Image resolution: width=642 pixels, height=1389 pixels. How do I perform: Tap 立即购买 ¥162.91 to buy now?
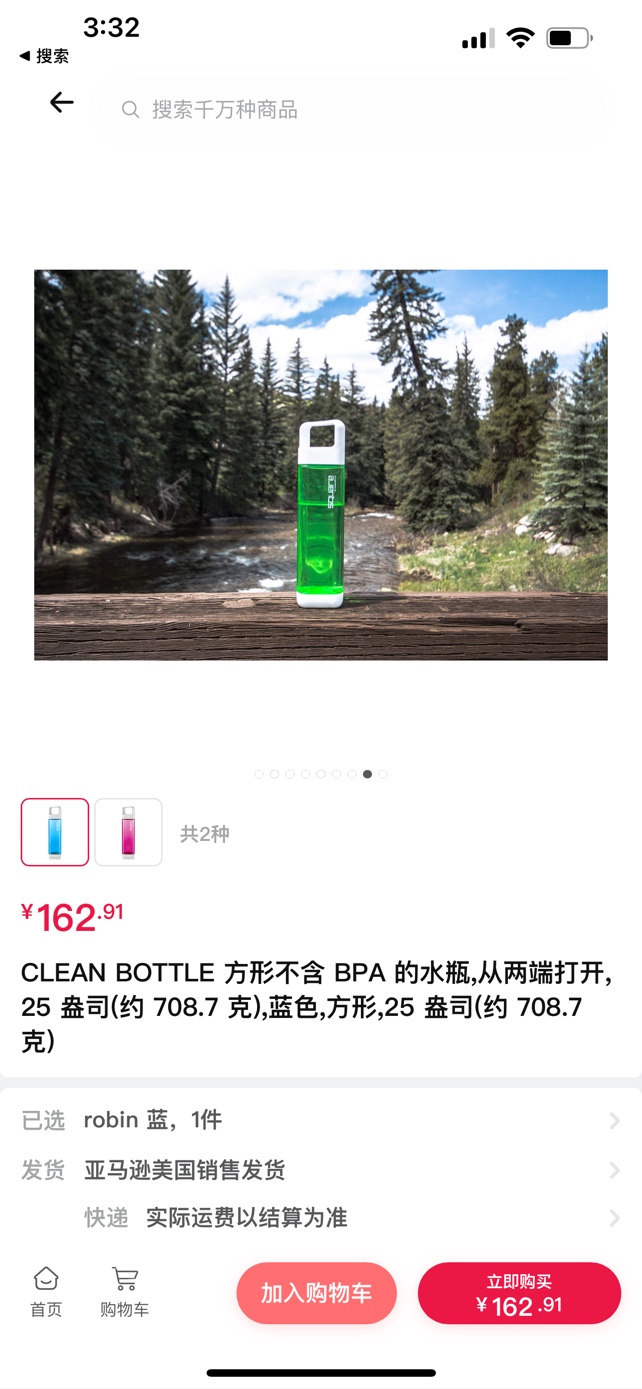click(519, 1293)
